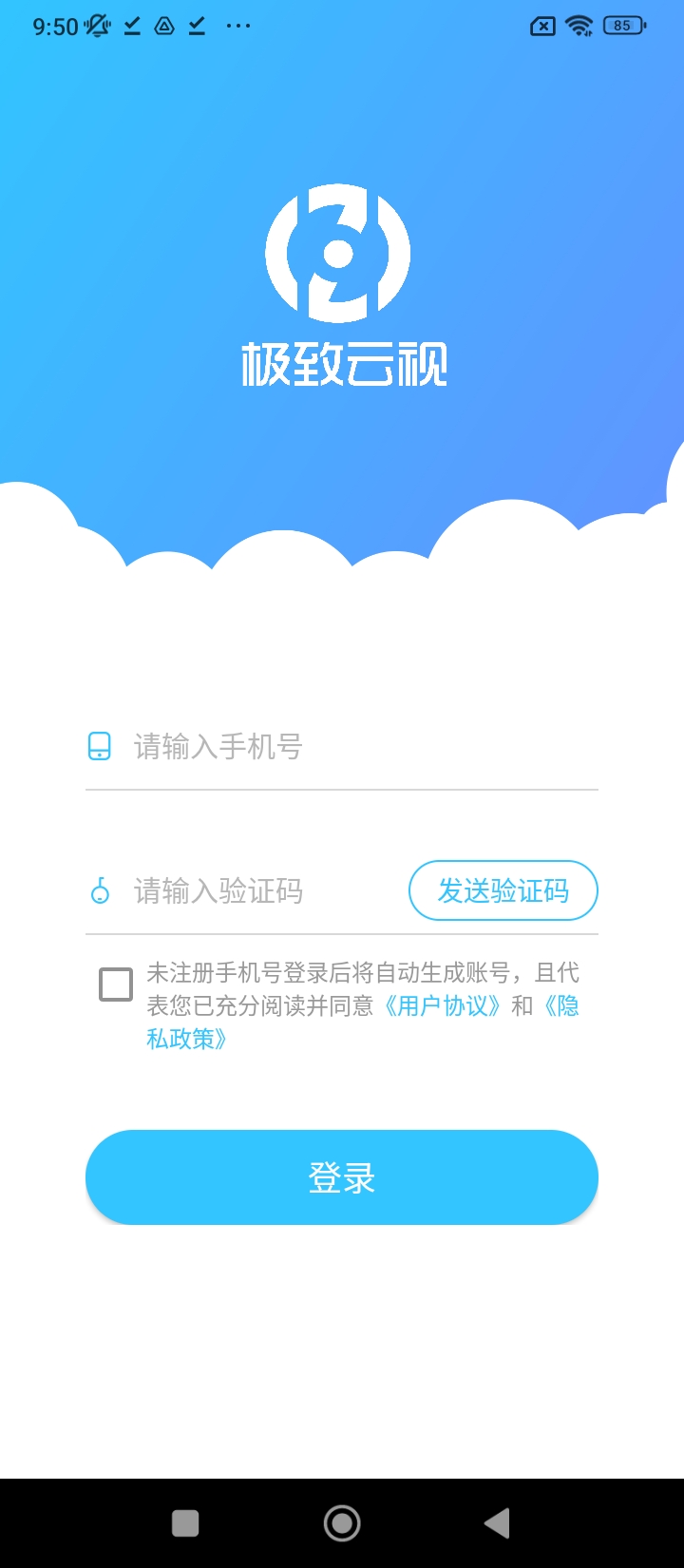Focus the phone number input field

tap(361, 748)
